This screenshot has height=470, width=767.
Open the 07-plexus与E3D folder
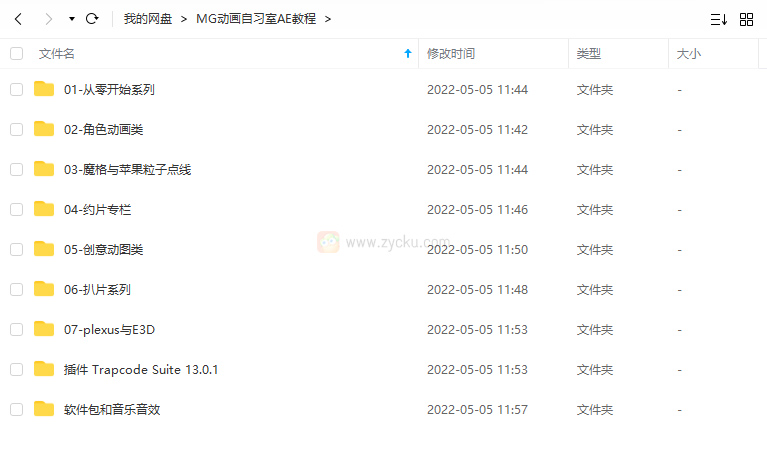[x=108, y=330]
